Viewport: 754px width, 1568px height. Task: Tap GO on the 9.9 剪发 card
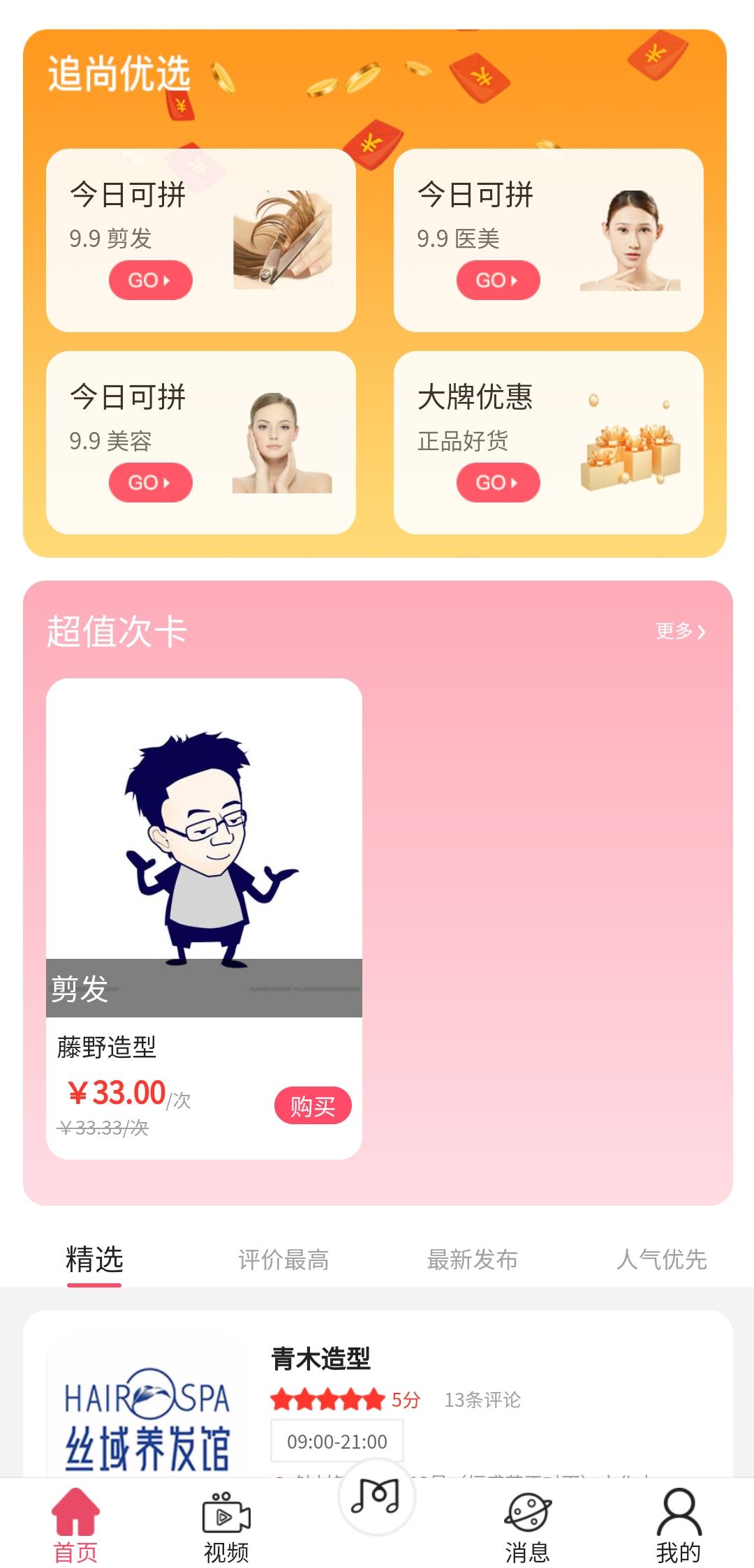pos(150,281)
